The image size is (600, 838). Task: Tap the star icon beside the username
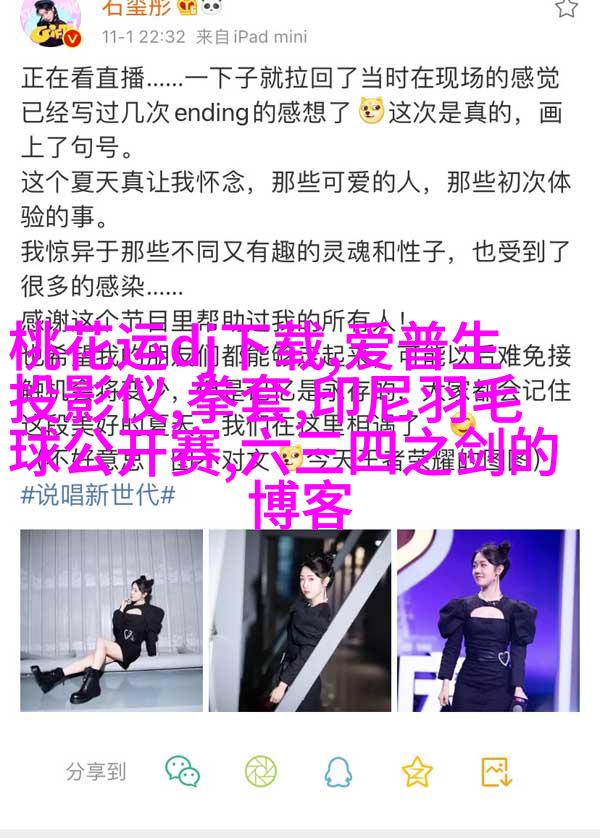coord(566,9)
